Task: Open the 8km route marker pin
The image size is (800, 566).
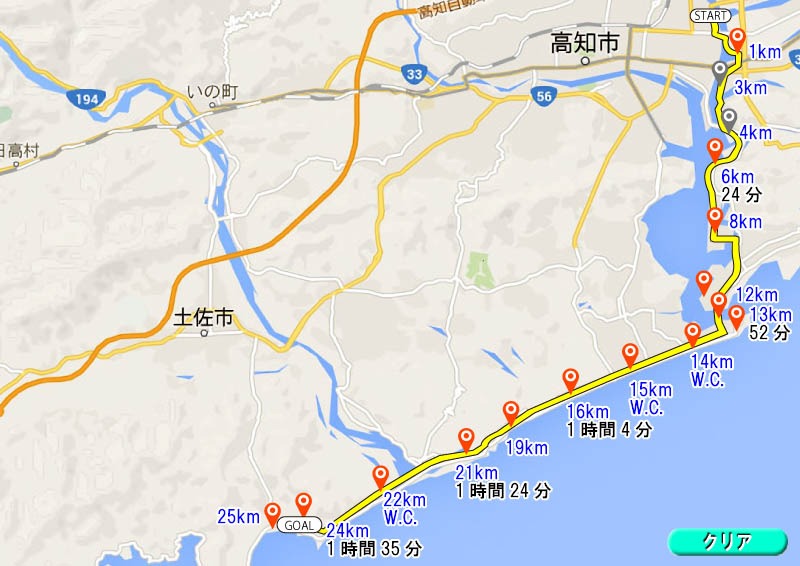Action: coord(714,217)
